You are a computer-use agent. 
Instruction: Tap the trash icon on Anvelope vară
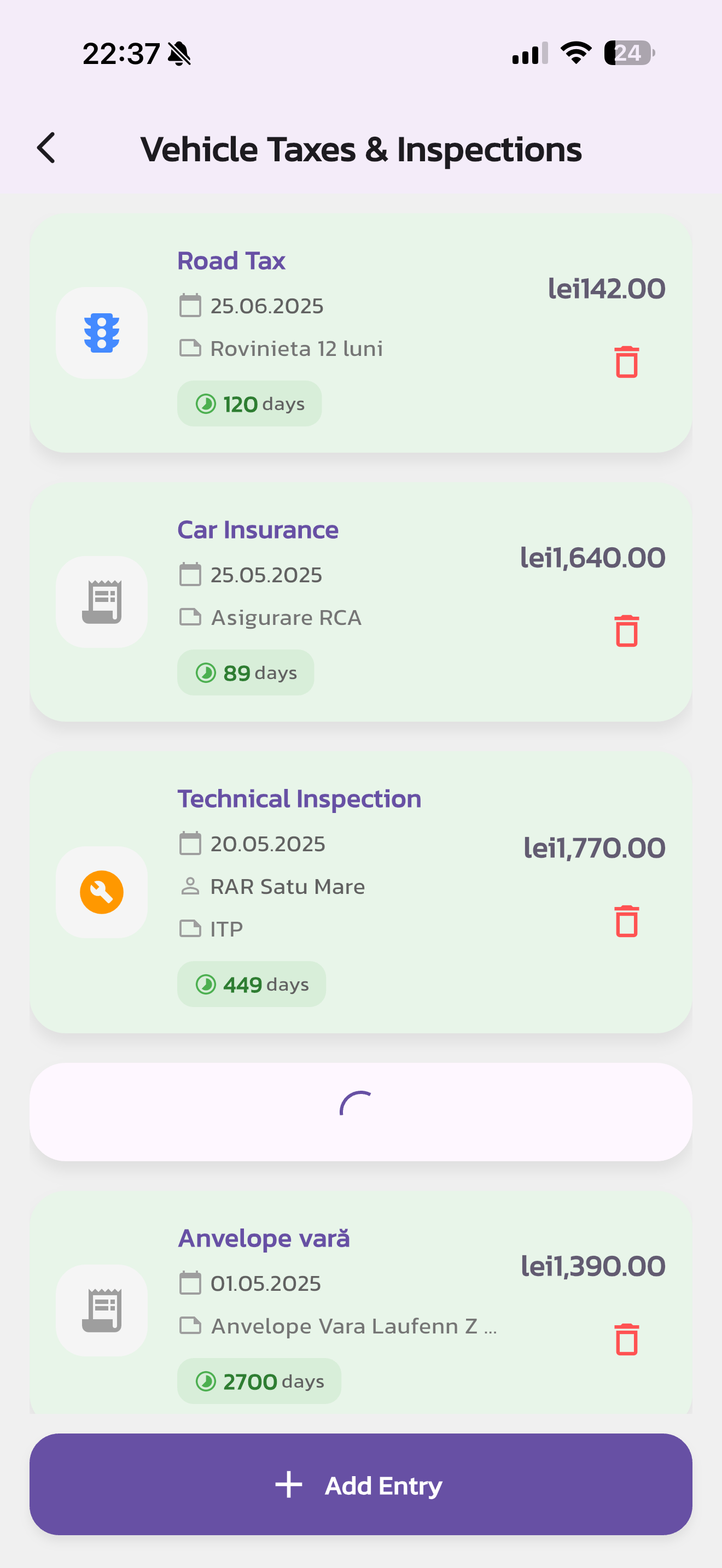coord(626,1339)
